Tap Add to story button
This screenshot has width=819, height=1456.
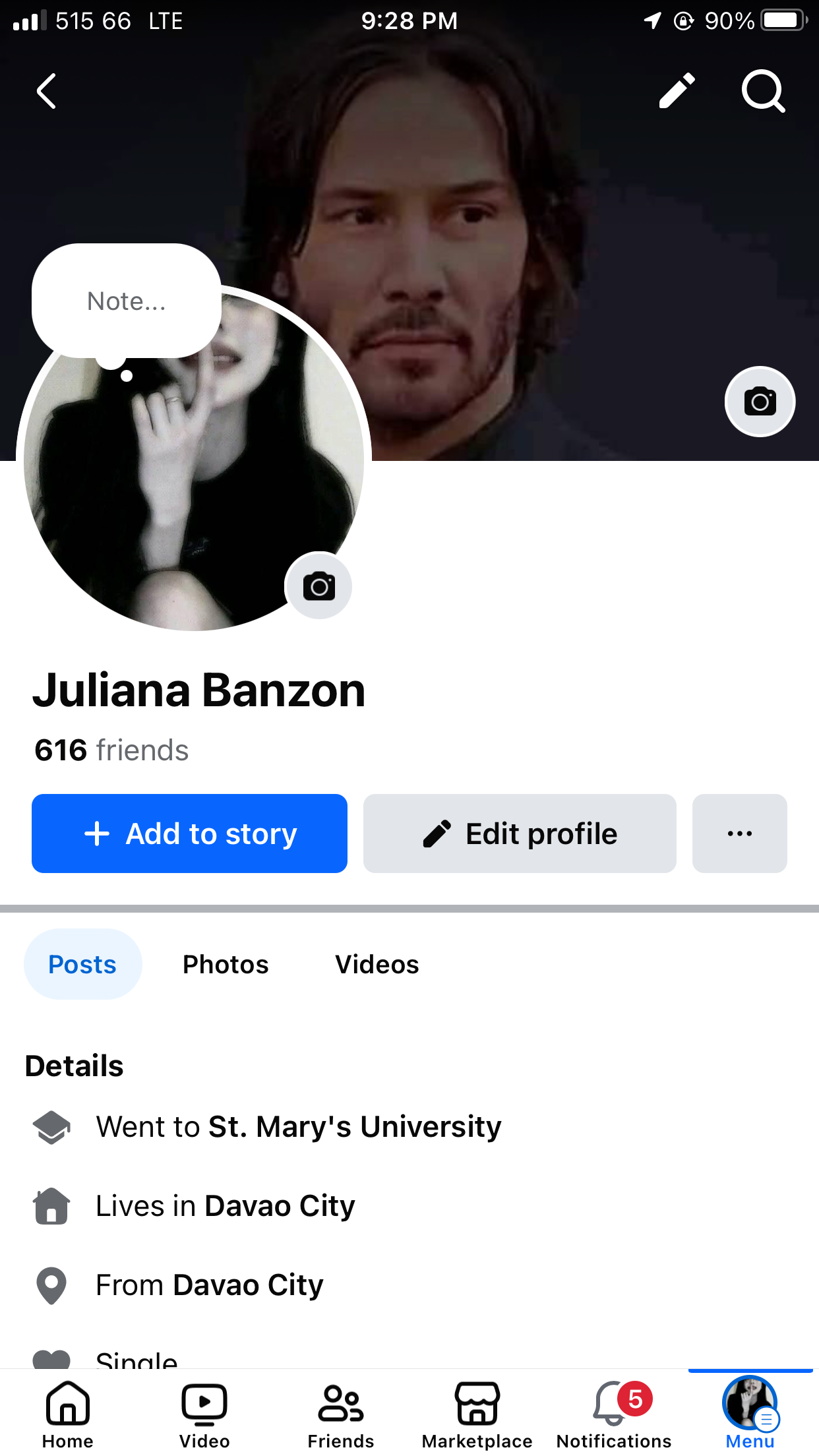point(189,834)
